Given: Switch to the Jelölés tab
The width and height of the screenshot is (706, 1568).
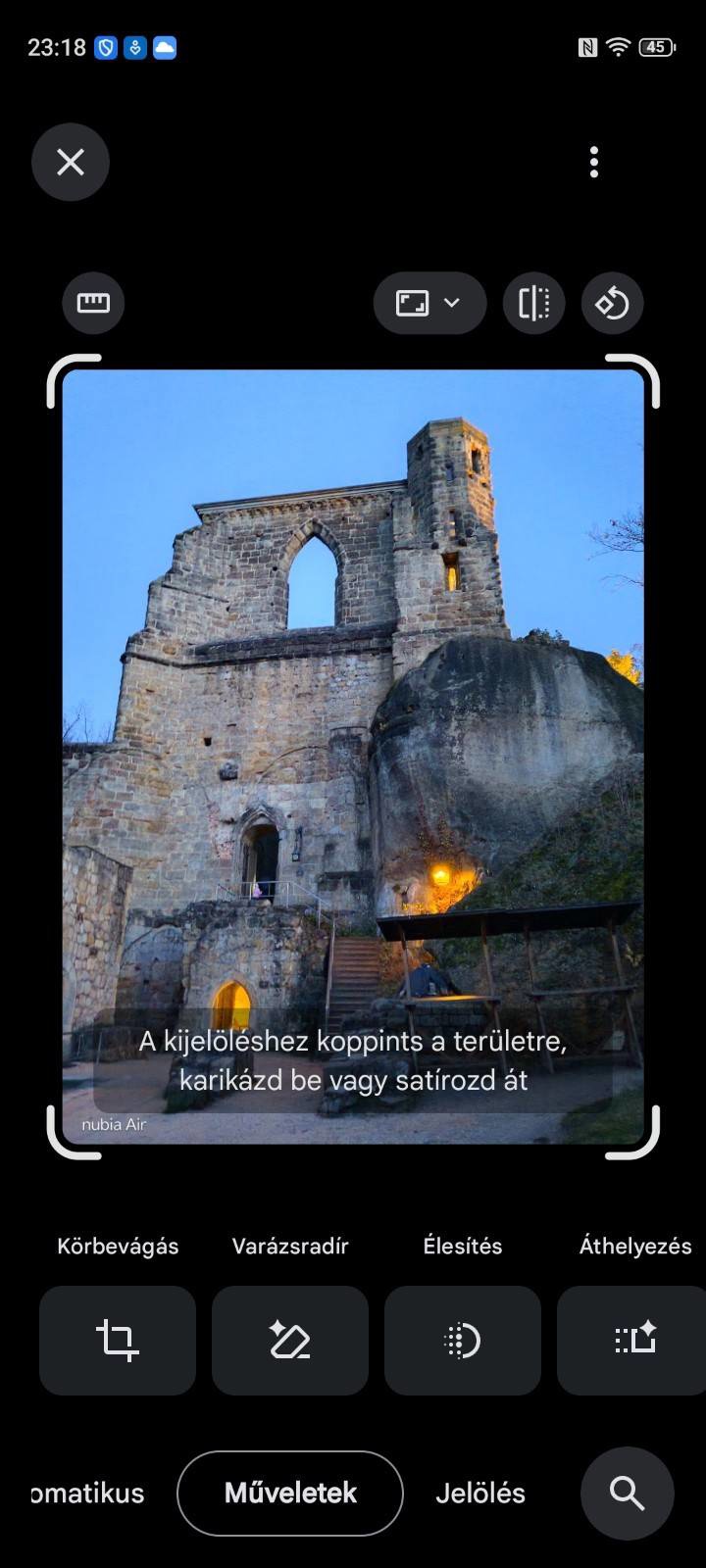Looking at the screenshot, I should click(480, 1493).
